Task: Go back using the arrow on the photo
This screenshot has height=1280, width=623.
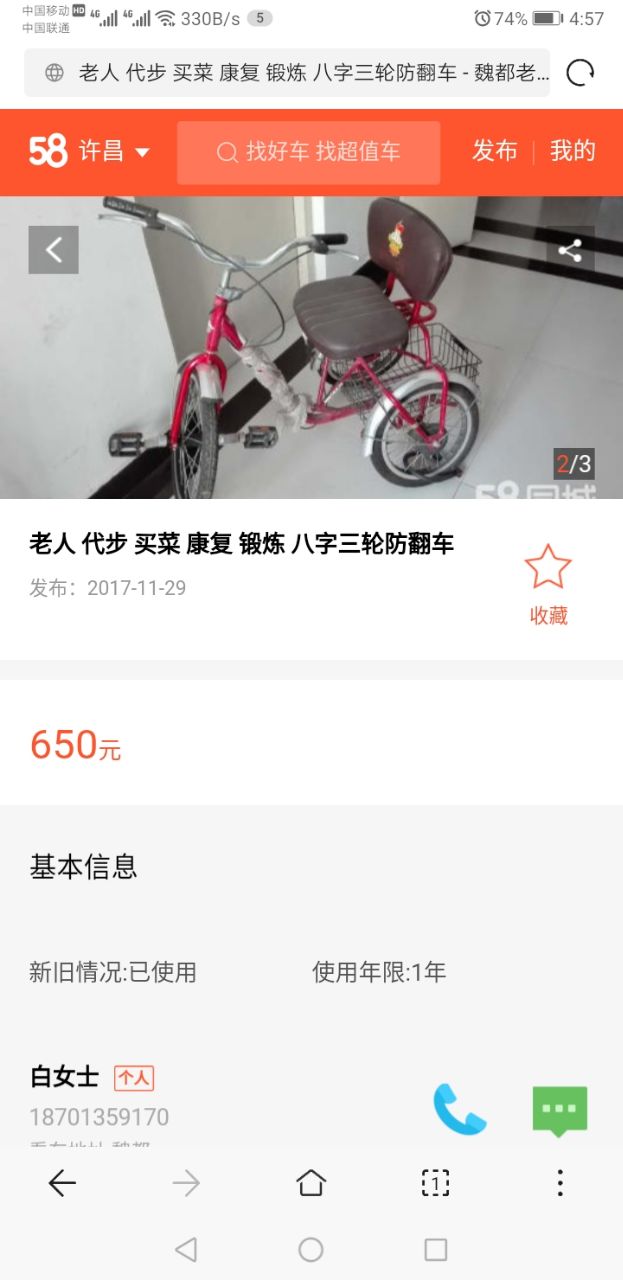Action: point(53,250)
